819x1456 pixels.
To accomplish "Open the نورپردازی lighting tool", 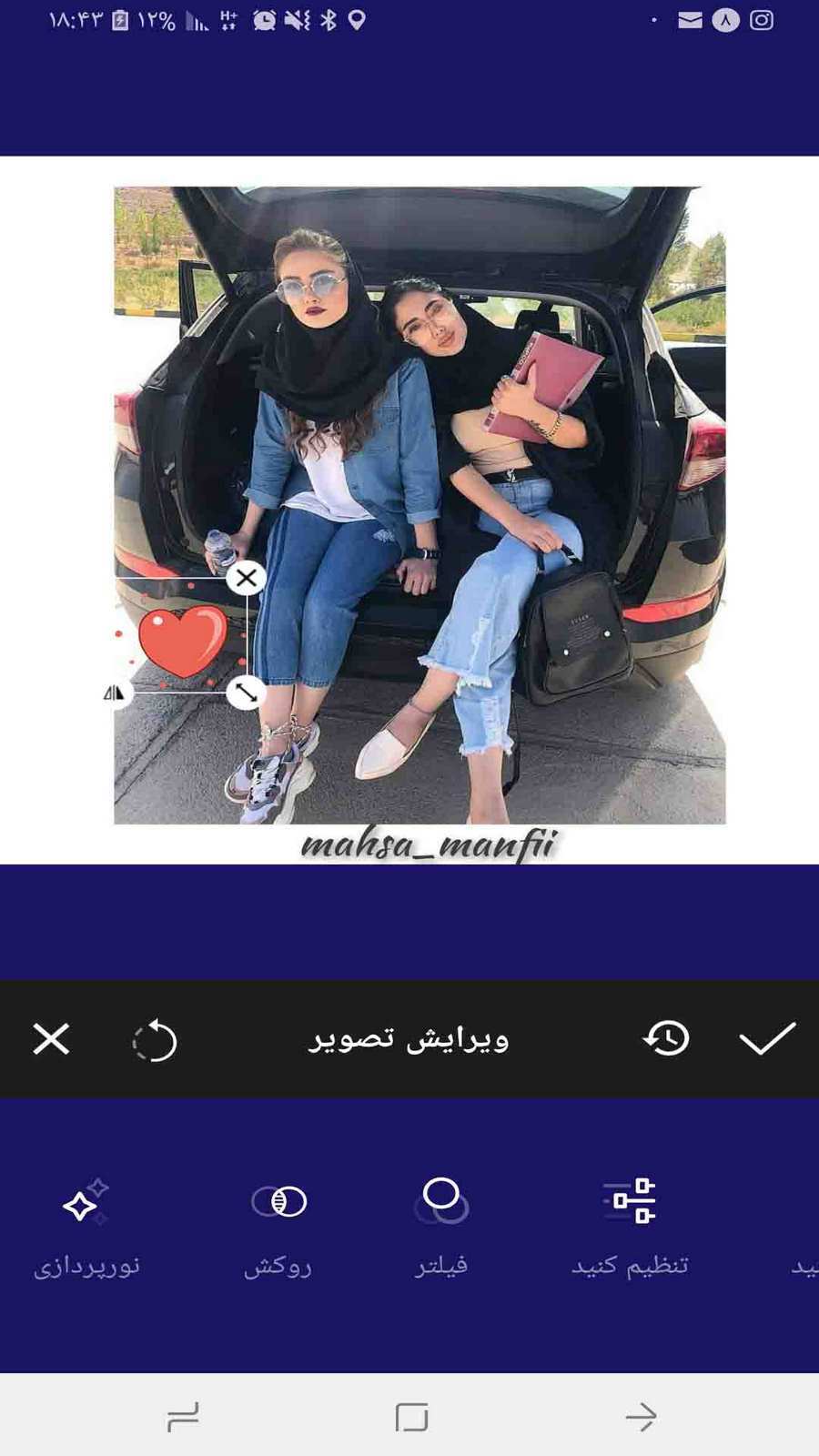I will click(86, 1224).
